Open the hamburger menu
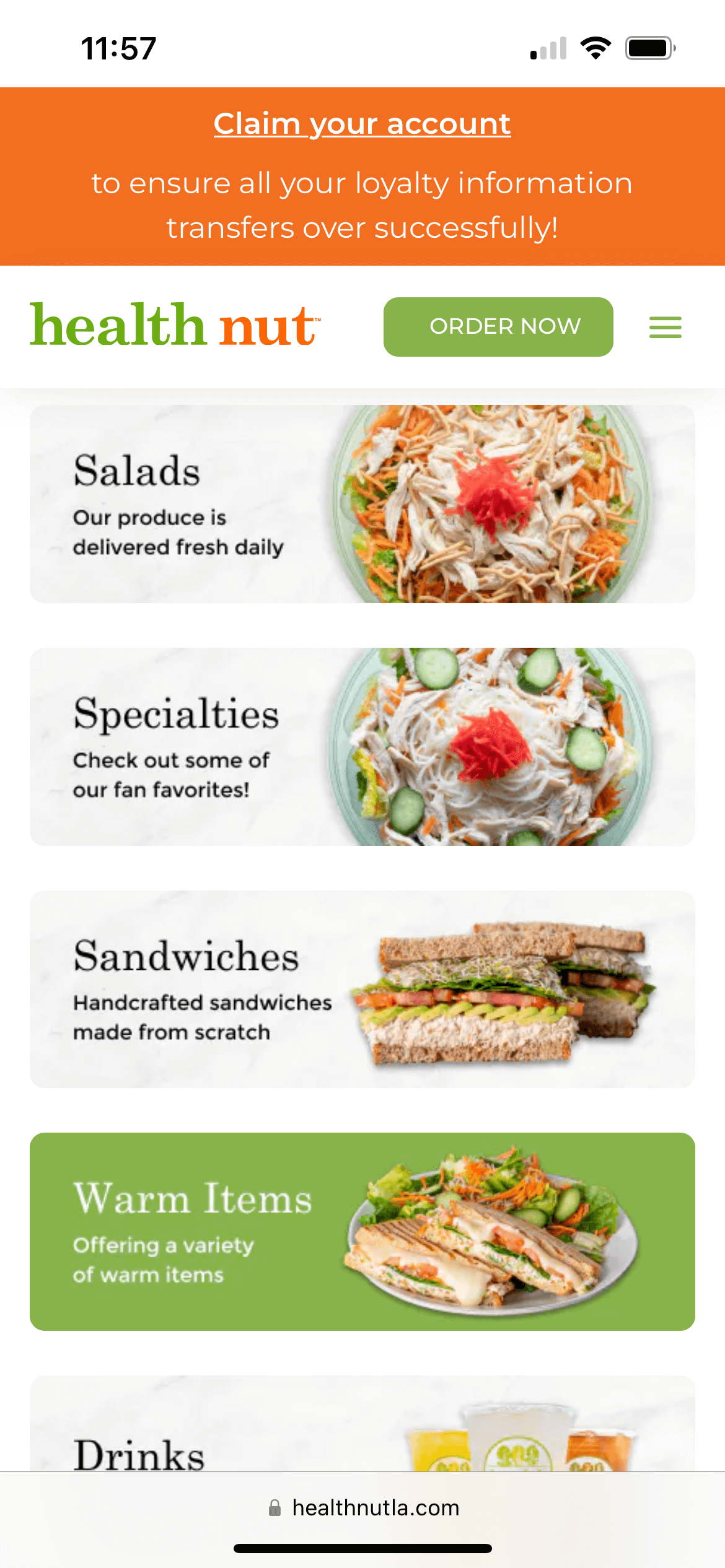 click(665, 327)
